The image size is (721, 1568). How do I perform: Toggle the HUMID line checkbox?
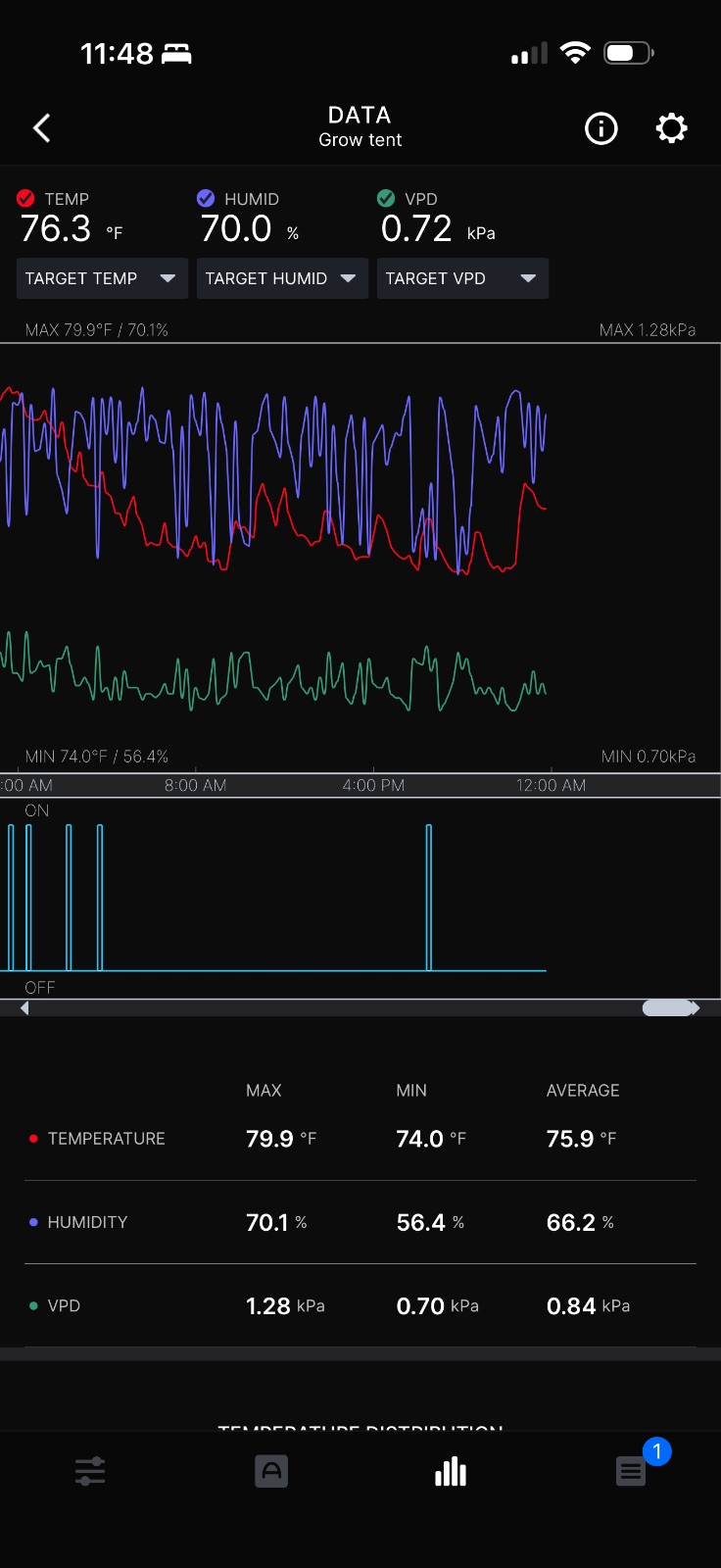pyautogui.click(x=206, y=198)
